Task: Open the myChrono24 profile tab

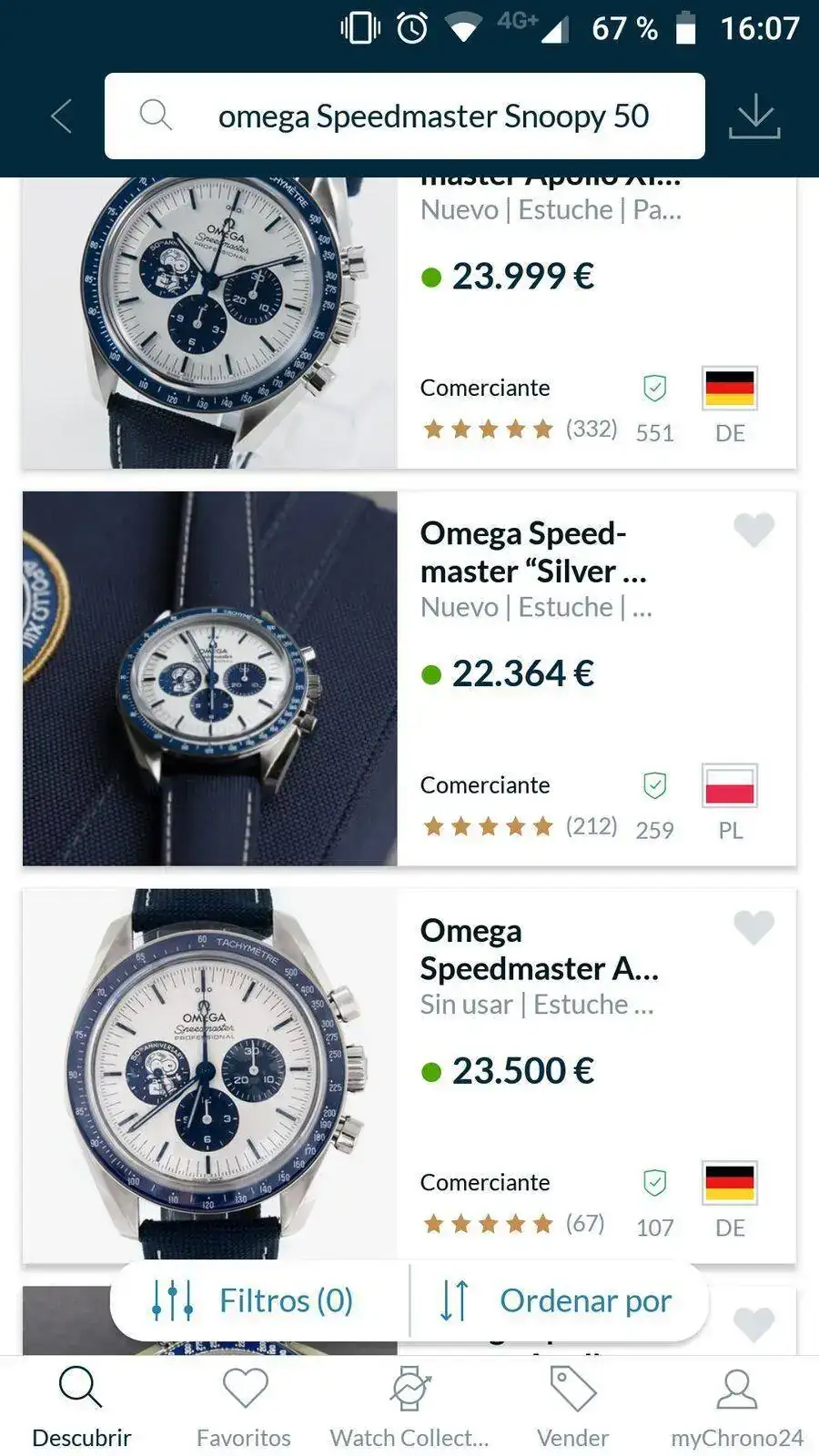Action: [737, 1408]
